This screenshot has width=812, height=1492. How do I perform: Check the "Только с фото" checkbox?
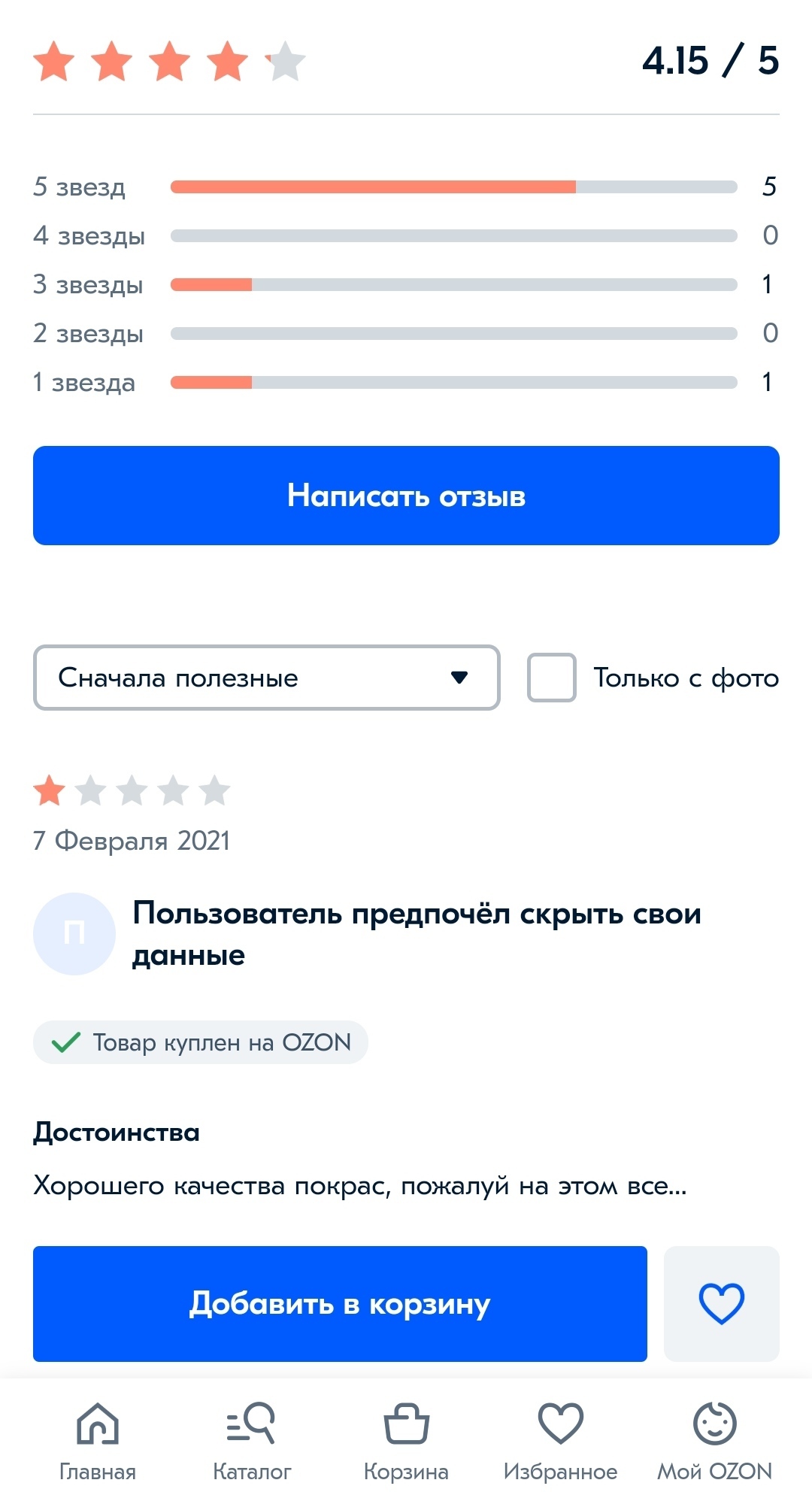point(552,678)
